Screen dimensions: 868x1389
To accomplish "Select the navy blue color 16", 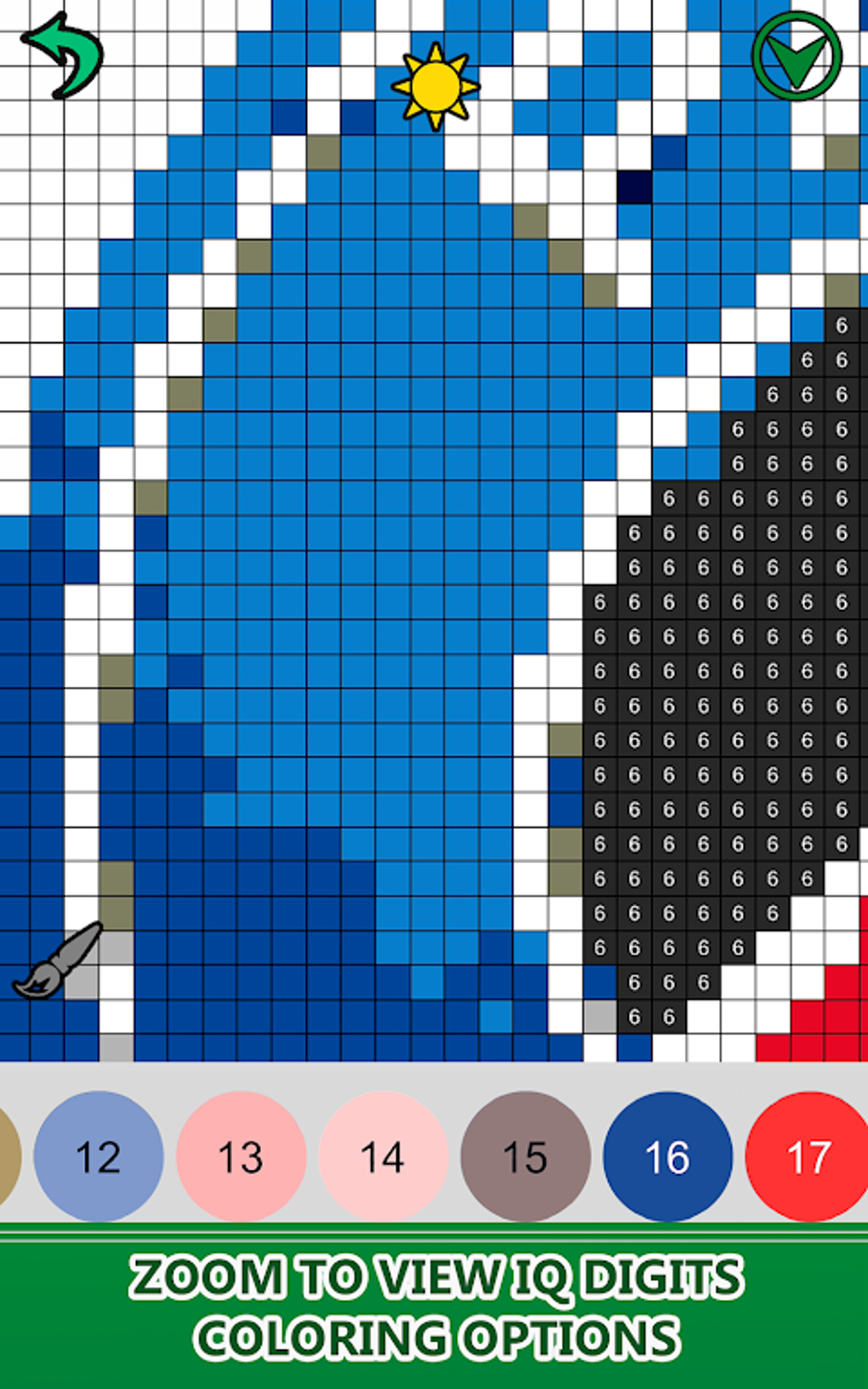I will pos(669,1156).
